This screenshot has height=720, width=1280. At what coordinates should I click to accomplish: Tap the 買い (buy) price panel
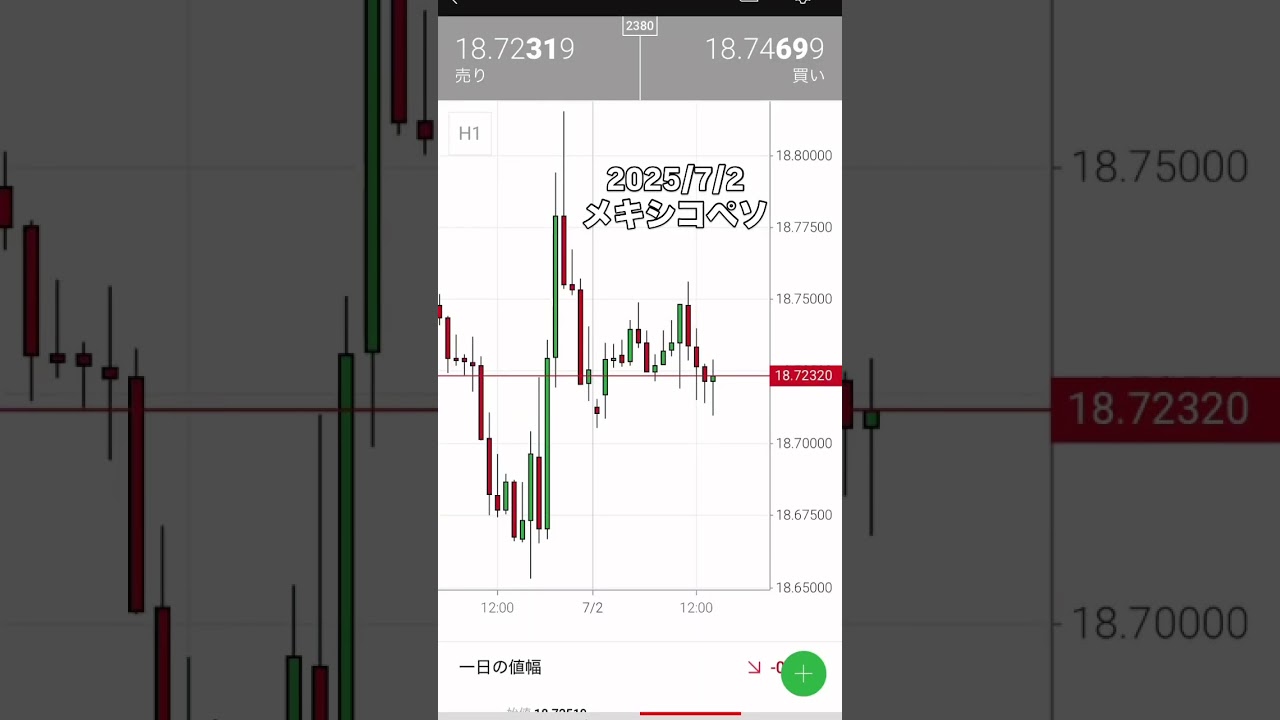pos(742,58)
